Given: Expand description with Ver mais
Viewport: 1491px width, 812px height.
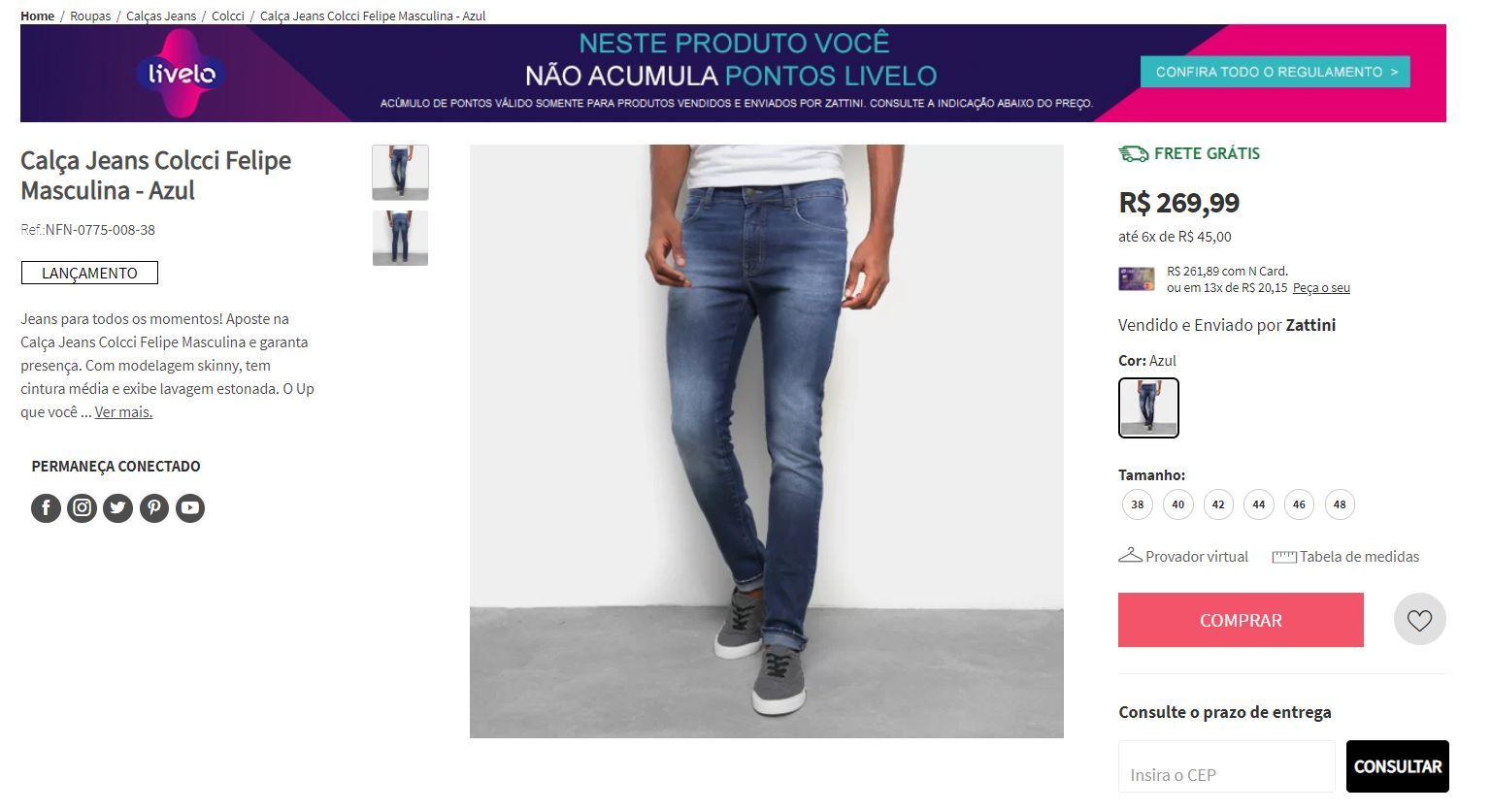Looking at the screenshot, I should coord(123,412).
